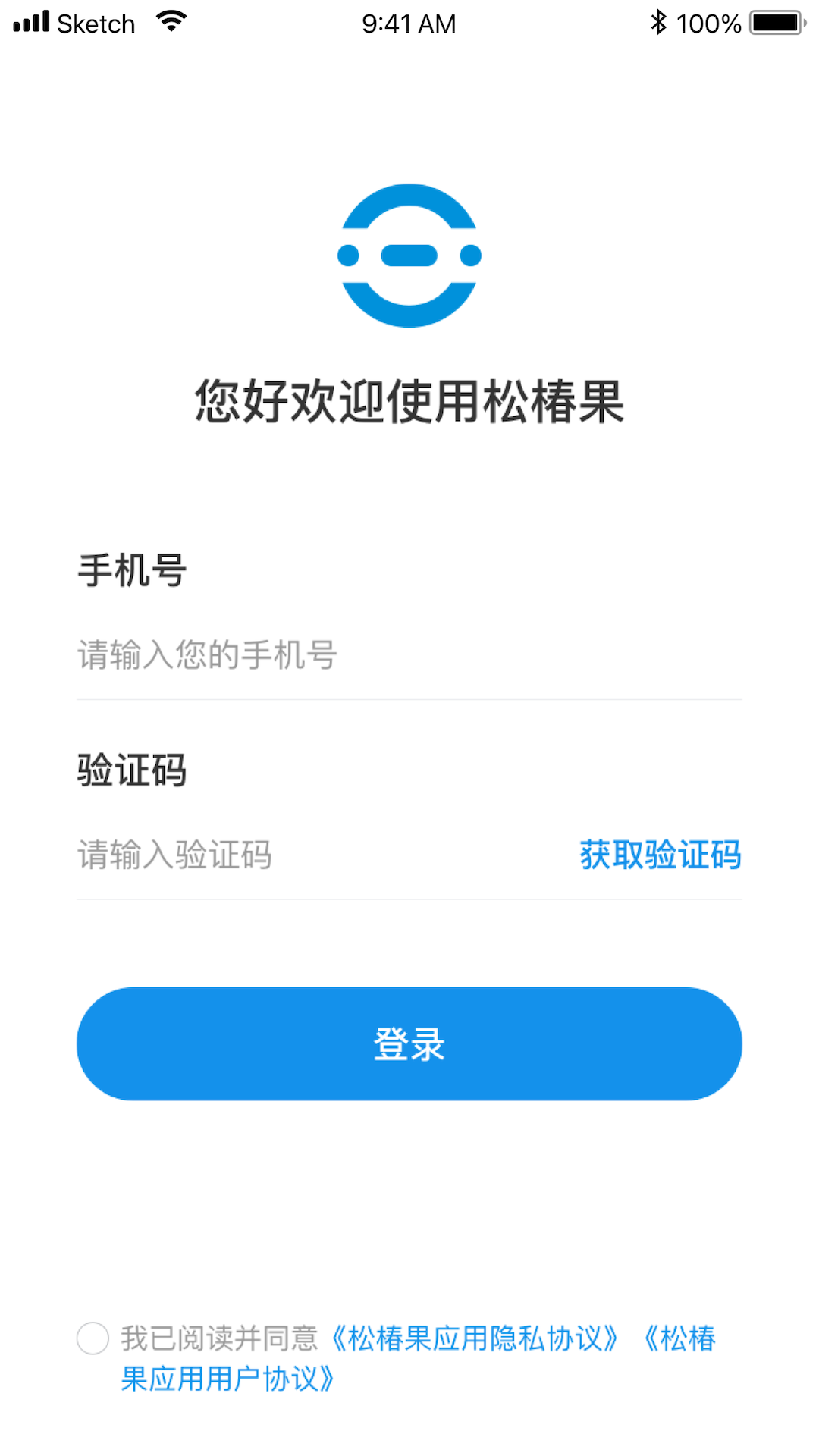The height and width of the screenshot is (1456, 819).
Task: Open 《松椿果应用隐私协议》 privacy agreement
Action: pos(474,1338)
